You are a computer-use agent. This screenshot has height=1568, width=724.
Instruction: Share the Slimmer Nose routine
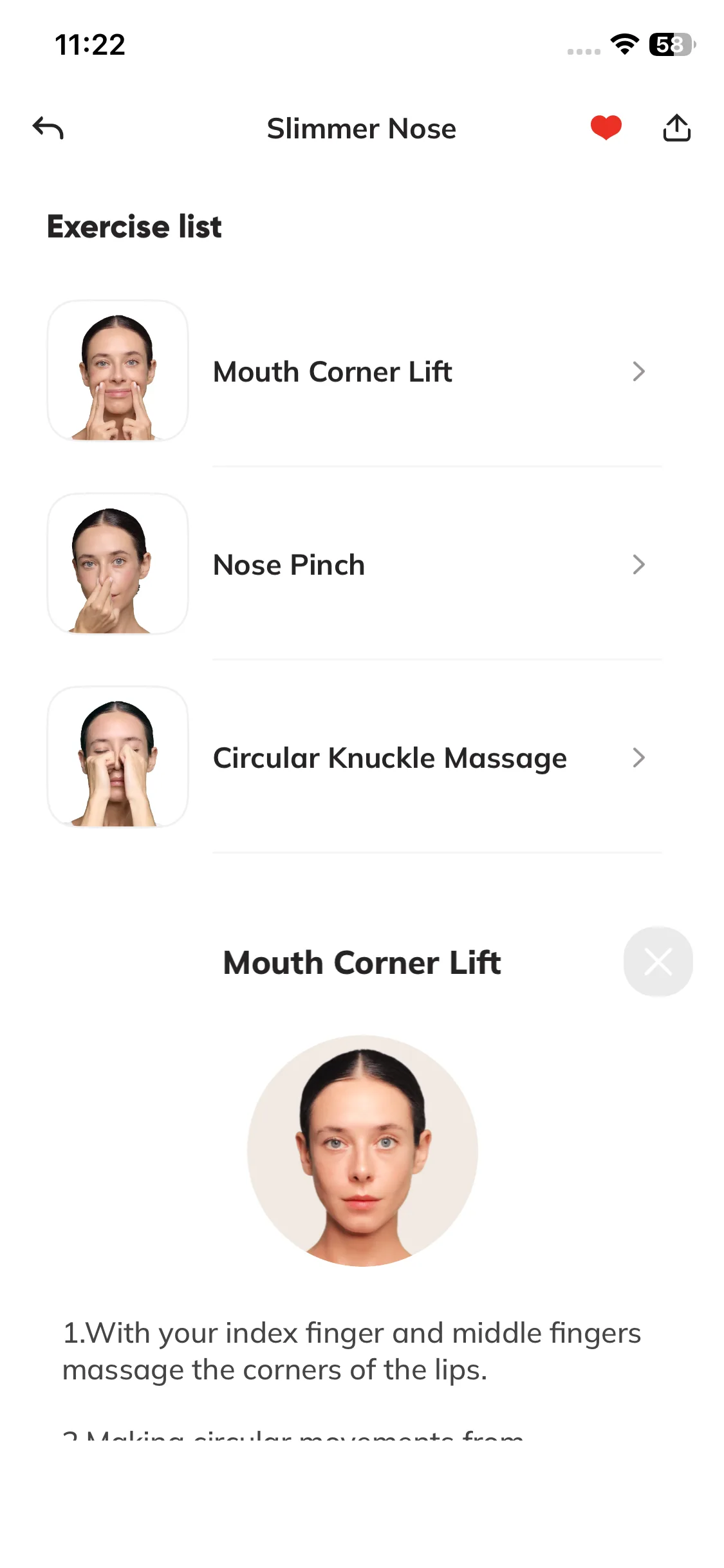(676, 127)
